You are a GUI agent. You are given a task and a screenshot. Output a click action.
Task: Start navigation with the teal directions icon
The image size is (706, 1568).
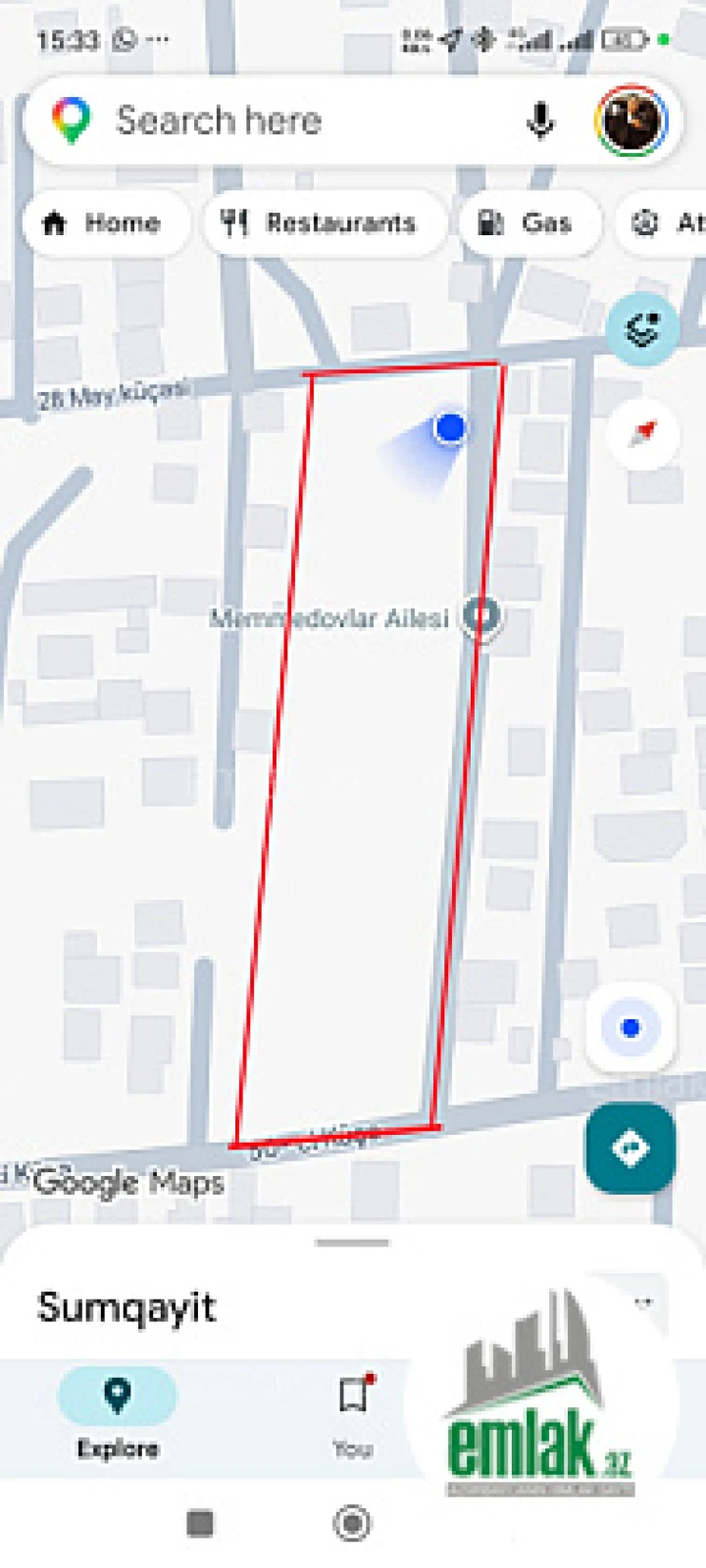coord(630,1147)
